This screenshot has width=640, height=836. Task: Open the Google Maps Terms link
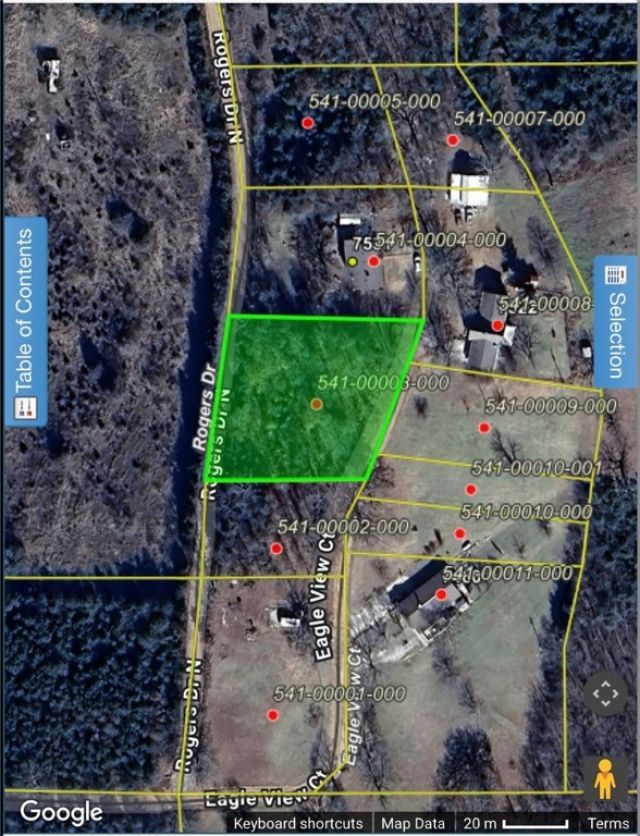608,823
